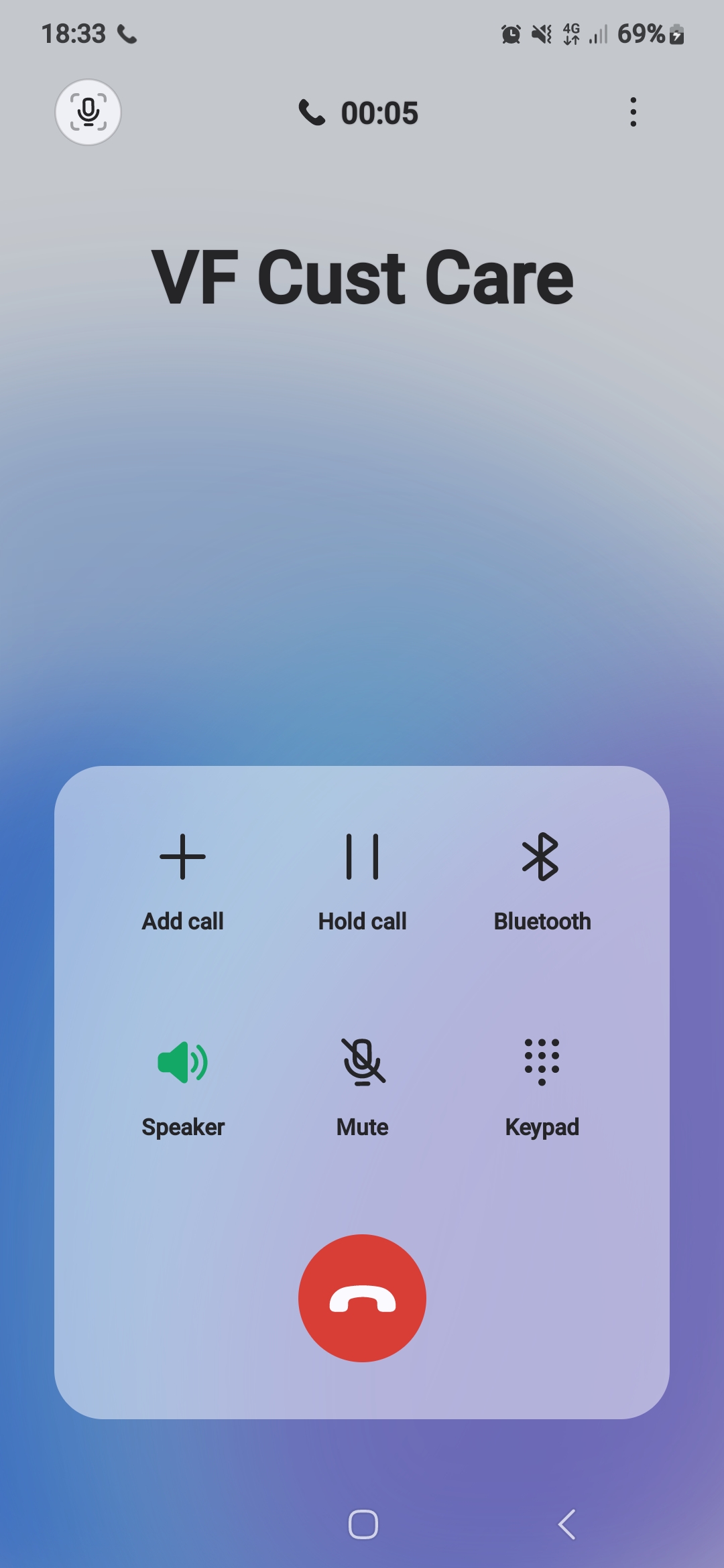End the call with red hang-up button
724x1568 pixels.
(x=362, y=1298)
